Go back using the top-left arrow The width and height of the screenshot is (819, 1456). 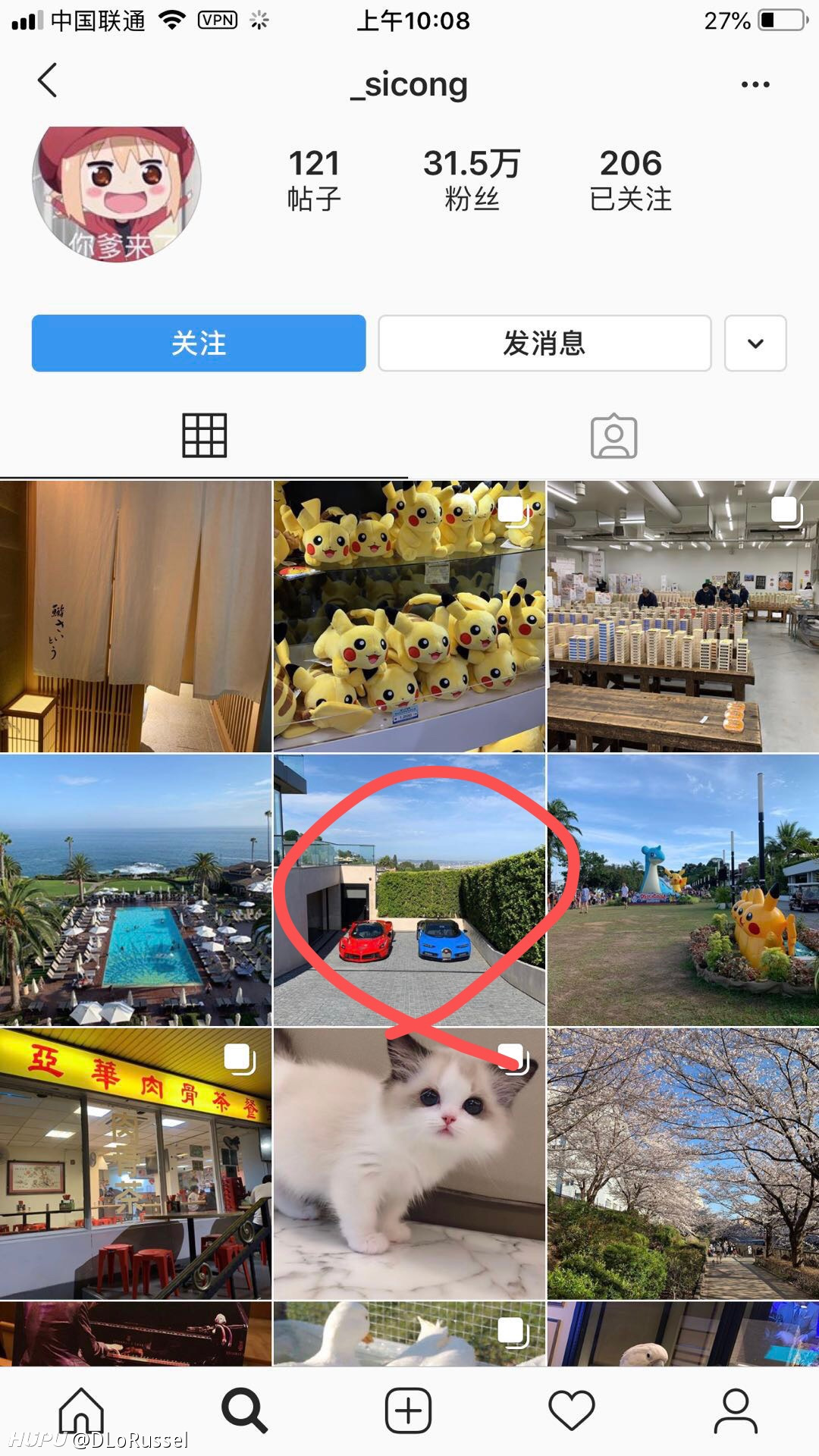[48, 80]
